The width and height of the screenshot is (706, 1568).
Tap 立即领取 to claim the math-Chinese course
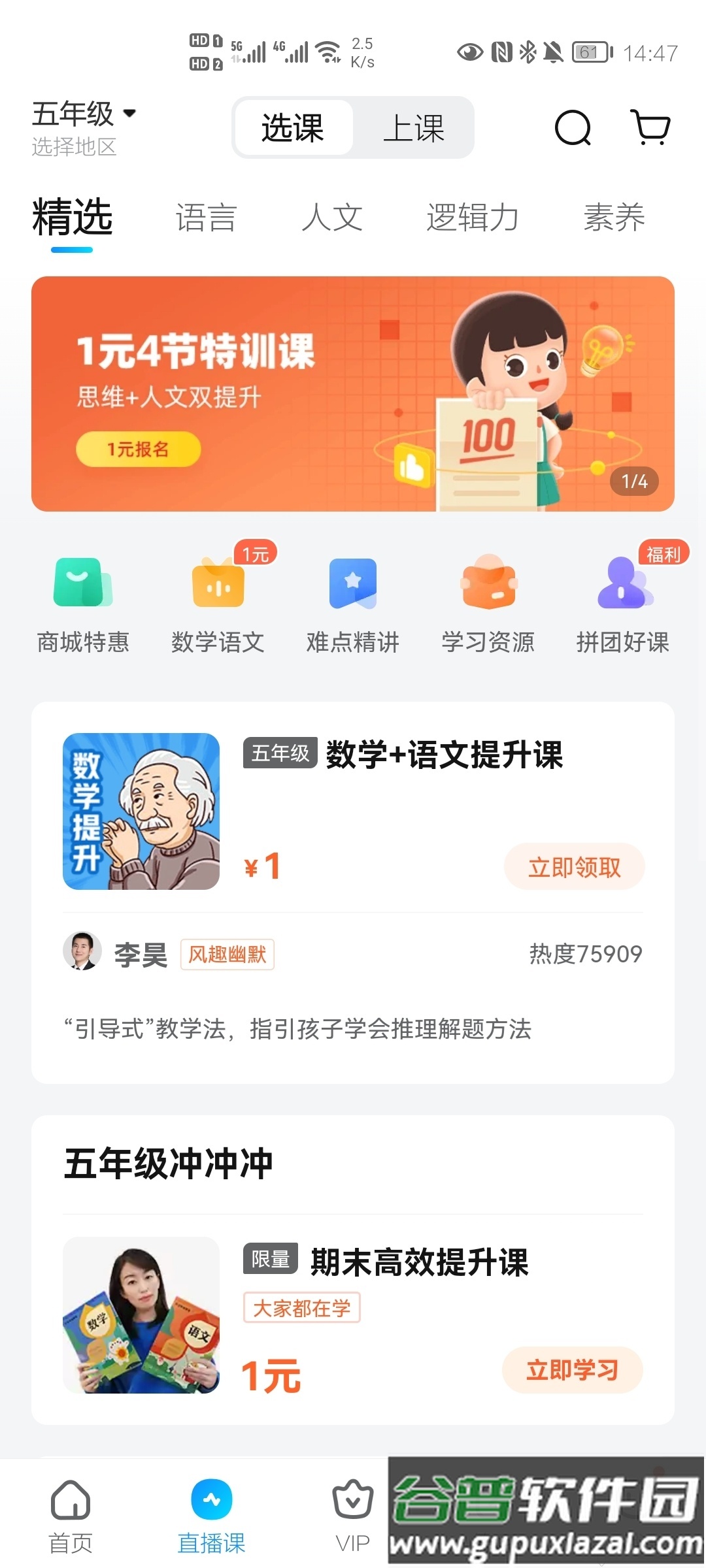point(574,866)
